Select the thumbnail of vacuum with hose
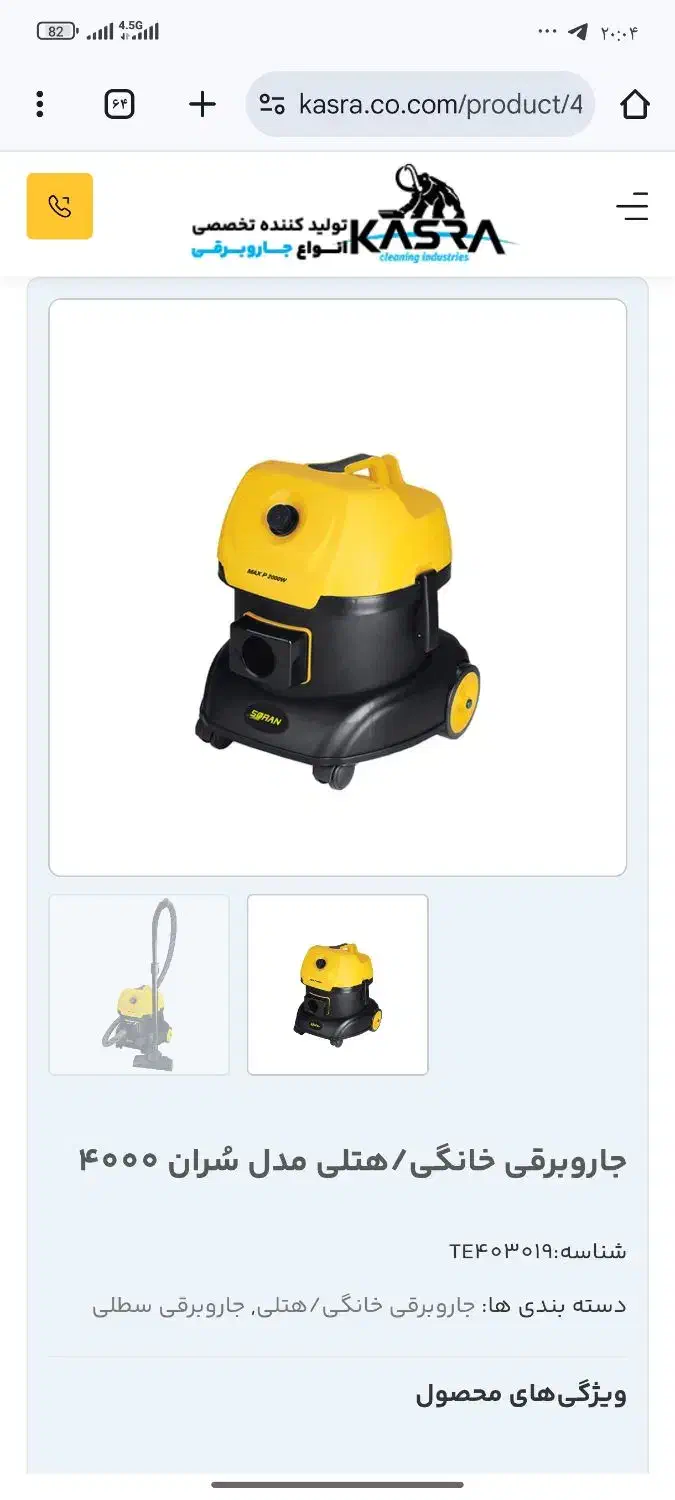Screen dimensions: 675x1500 [x=139, y=985]
